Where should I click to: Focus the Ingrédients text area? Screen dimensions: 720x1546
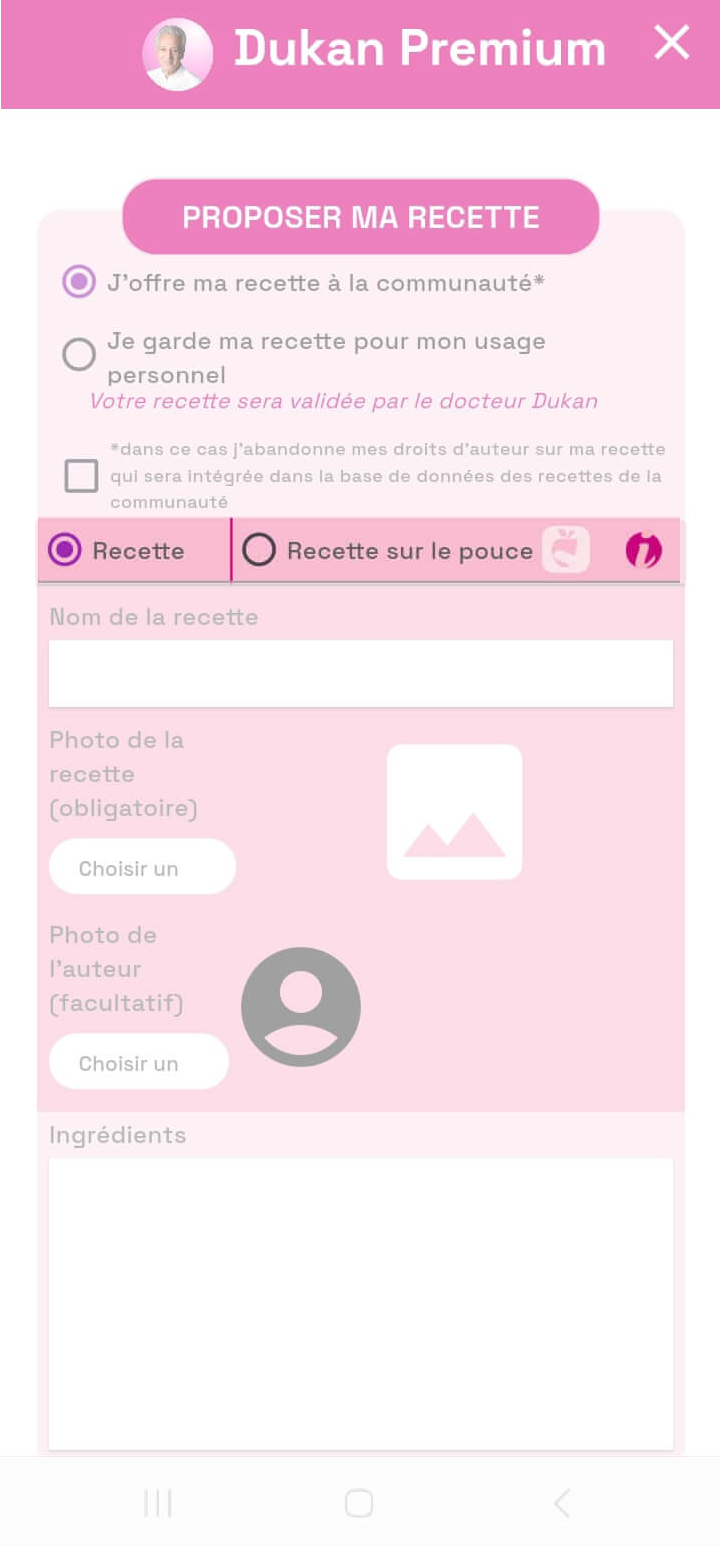pyautogui.click(x=360, y=1302)
